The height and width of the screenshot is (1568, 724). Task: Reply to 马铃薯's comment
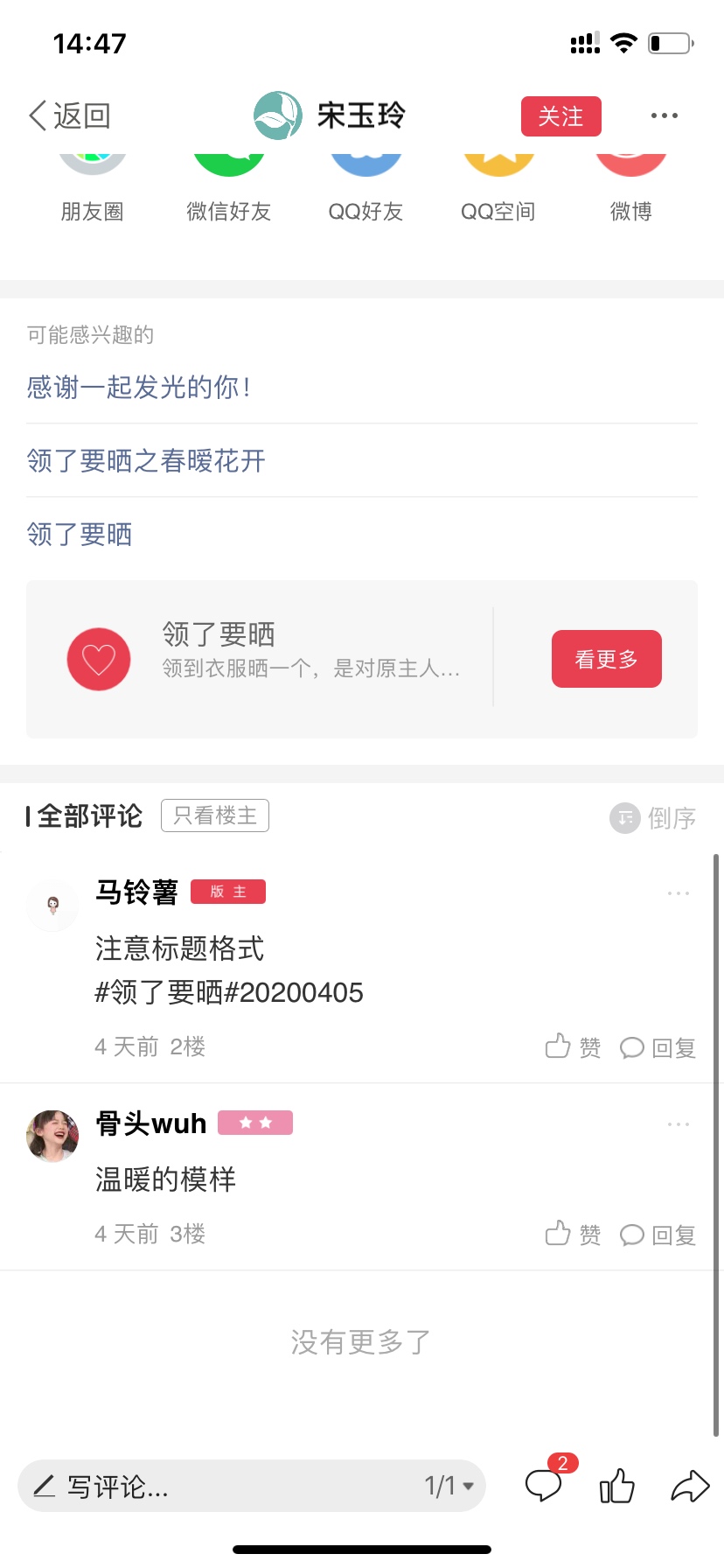[x=658, y=1047]
